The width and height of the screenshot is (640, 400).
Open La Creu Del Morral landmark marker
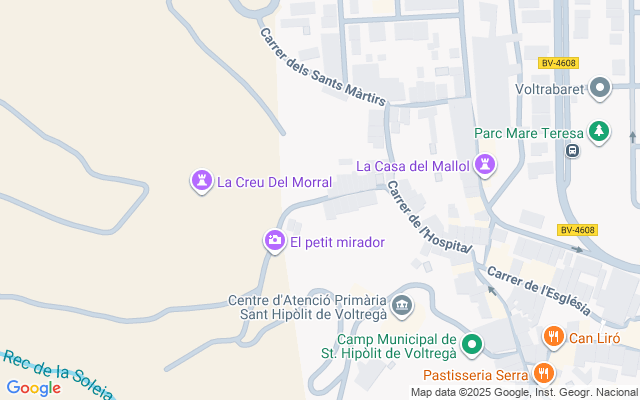[x=202, y=181]
